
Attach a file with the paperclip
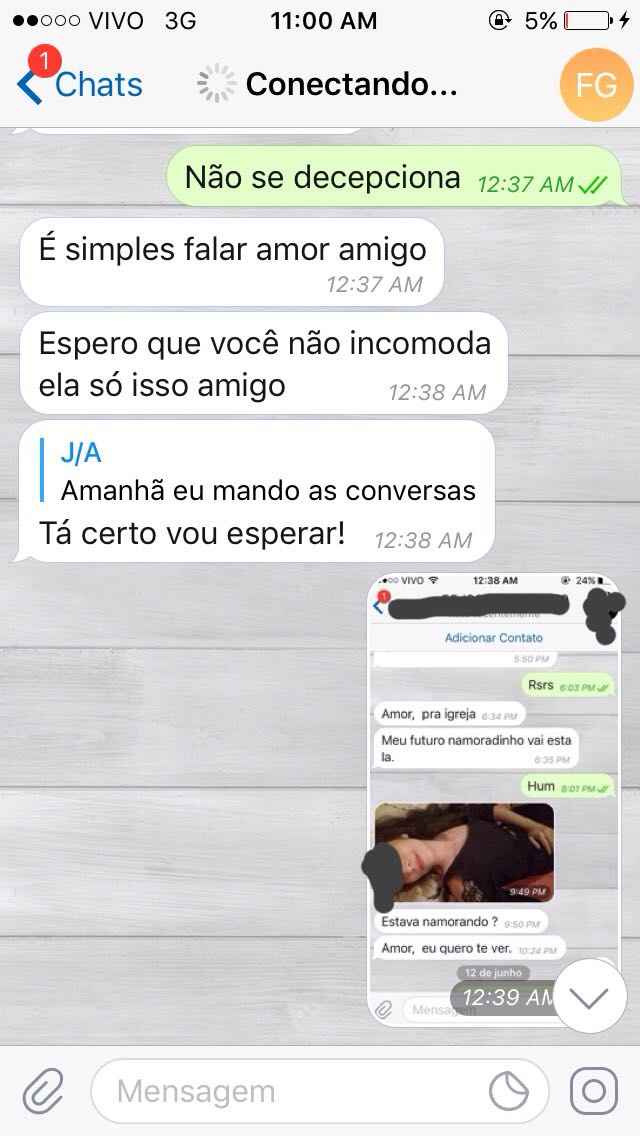43,1091
